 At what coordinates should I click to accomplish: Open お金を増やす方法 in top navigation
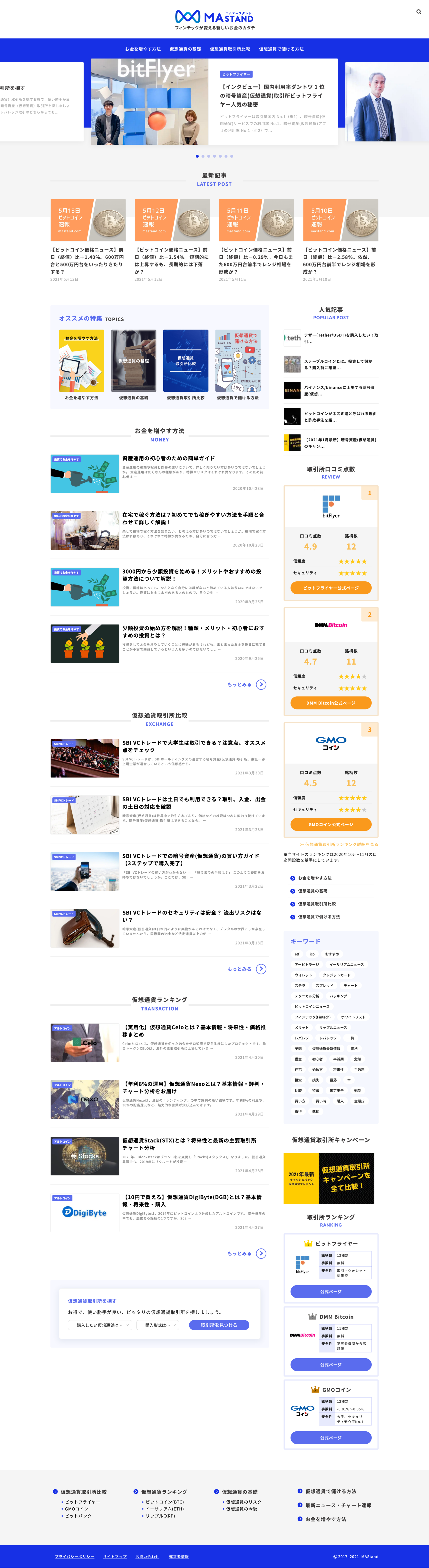(143, 49)
